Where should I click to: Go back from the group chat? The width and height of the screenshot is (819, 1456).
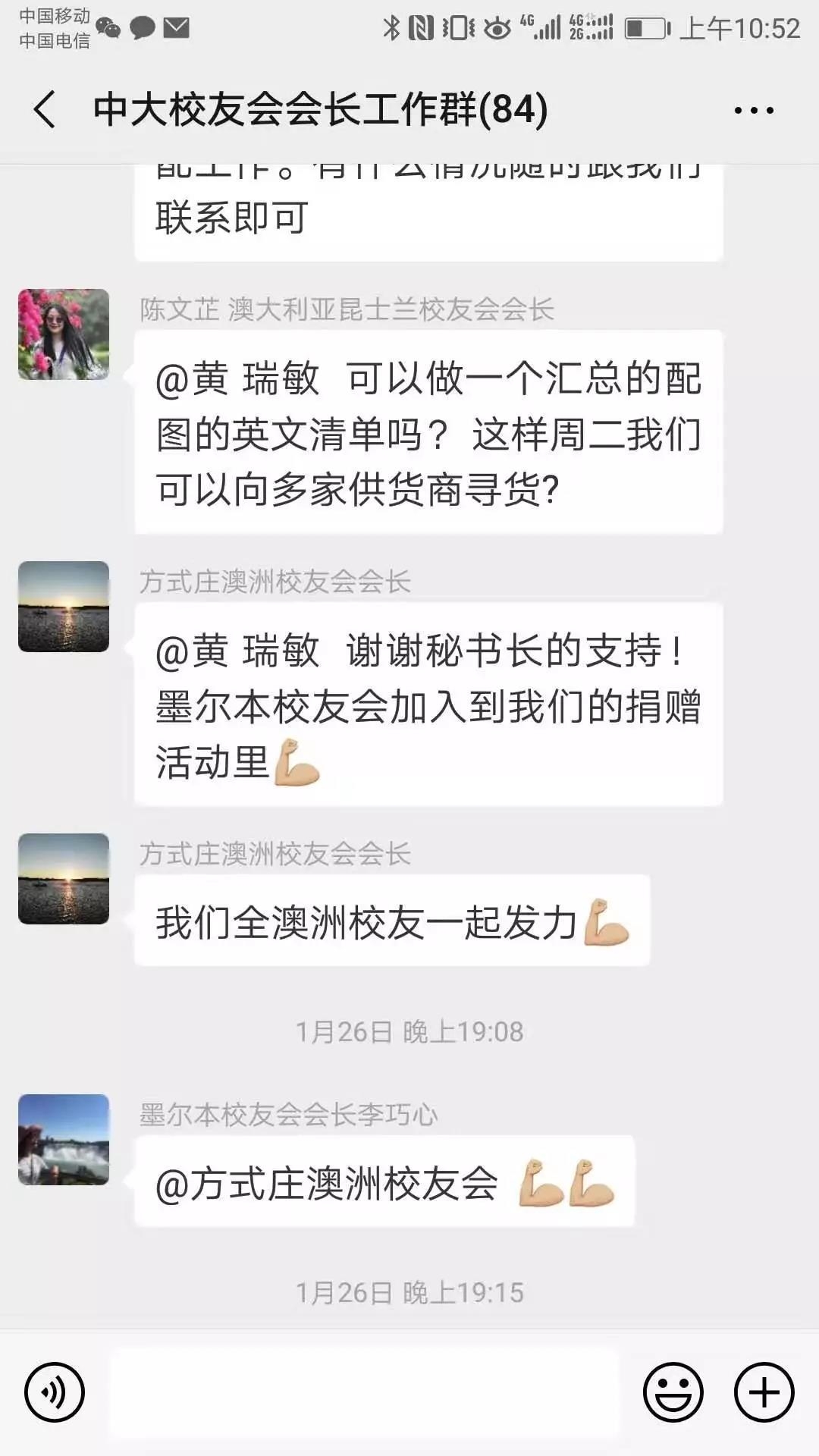click(x=45, y=109)
